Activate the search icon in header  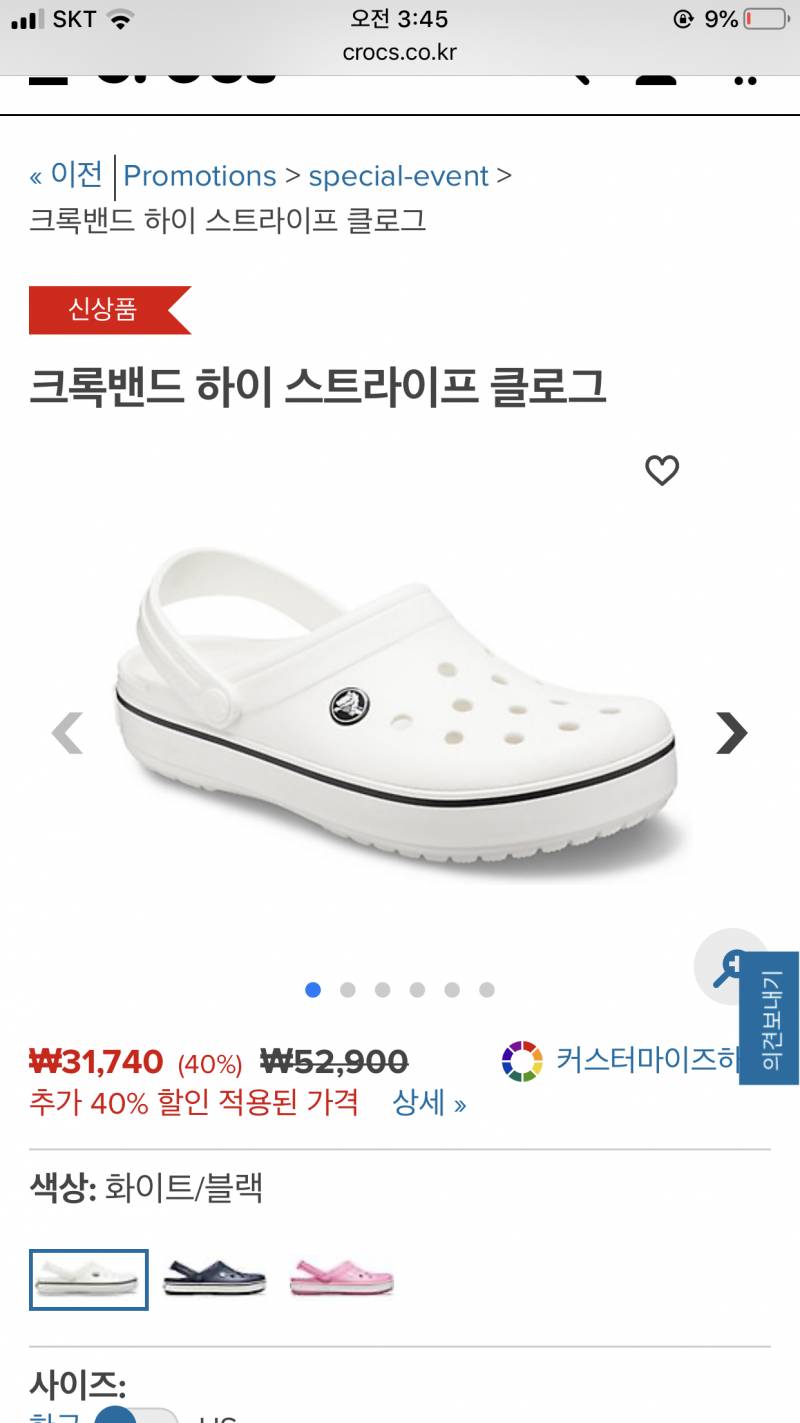[x=580, y=78]
